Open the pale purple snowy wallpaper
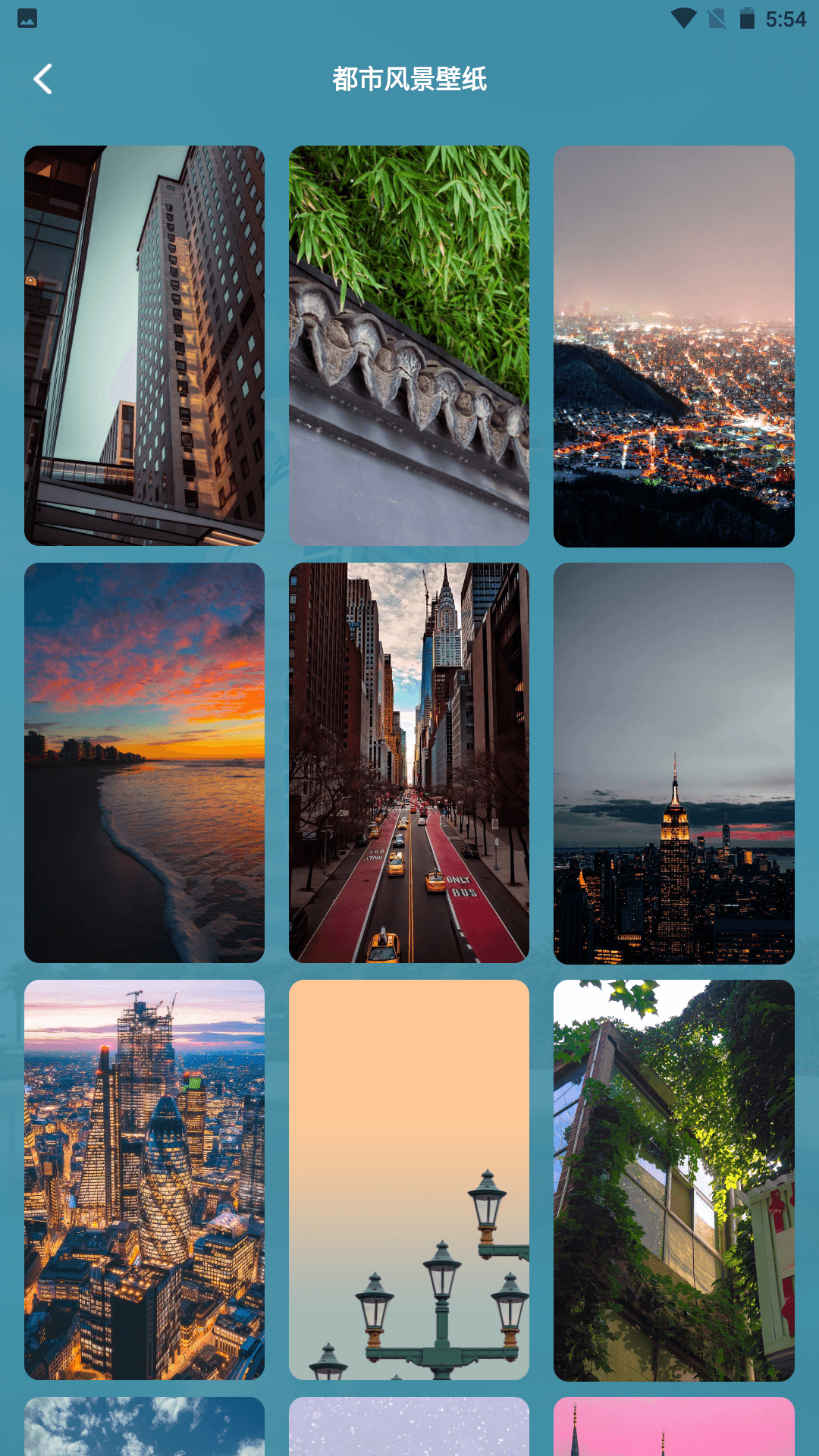The width and height of the screenshot is (819, 1456). (x=409, y=1426)
